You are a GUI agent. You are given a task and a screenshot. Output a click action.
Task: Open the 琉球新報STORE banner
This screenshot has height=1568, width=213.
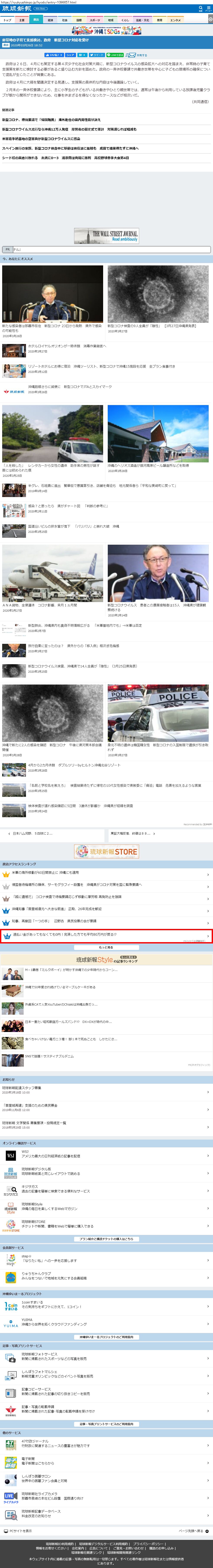[107, 851]
